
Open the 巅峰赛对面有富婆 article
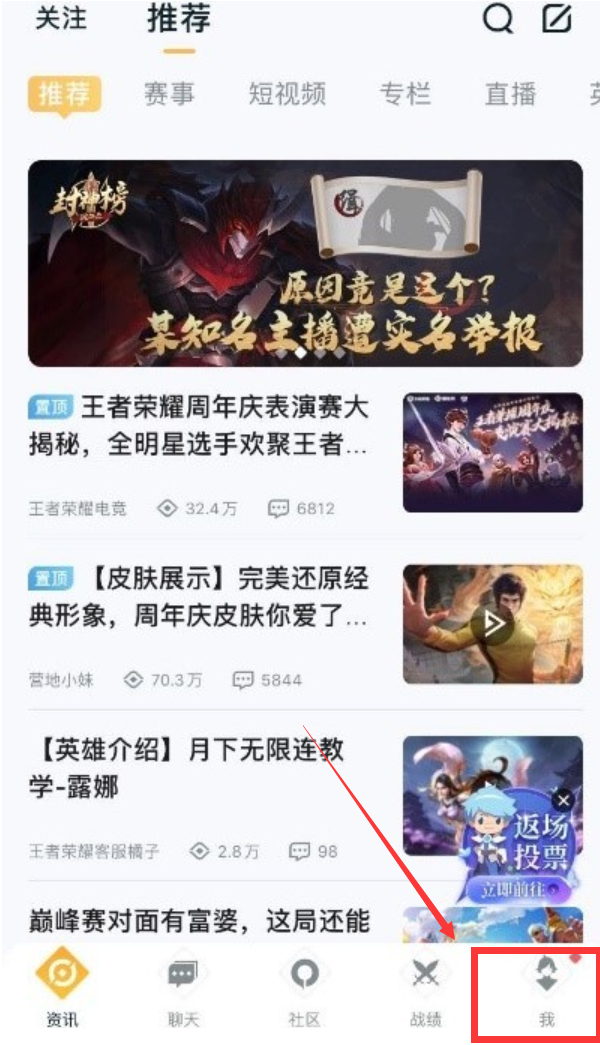pyautogui.click(x=200, y=920)
